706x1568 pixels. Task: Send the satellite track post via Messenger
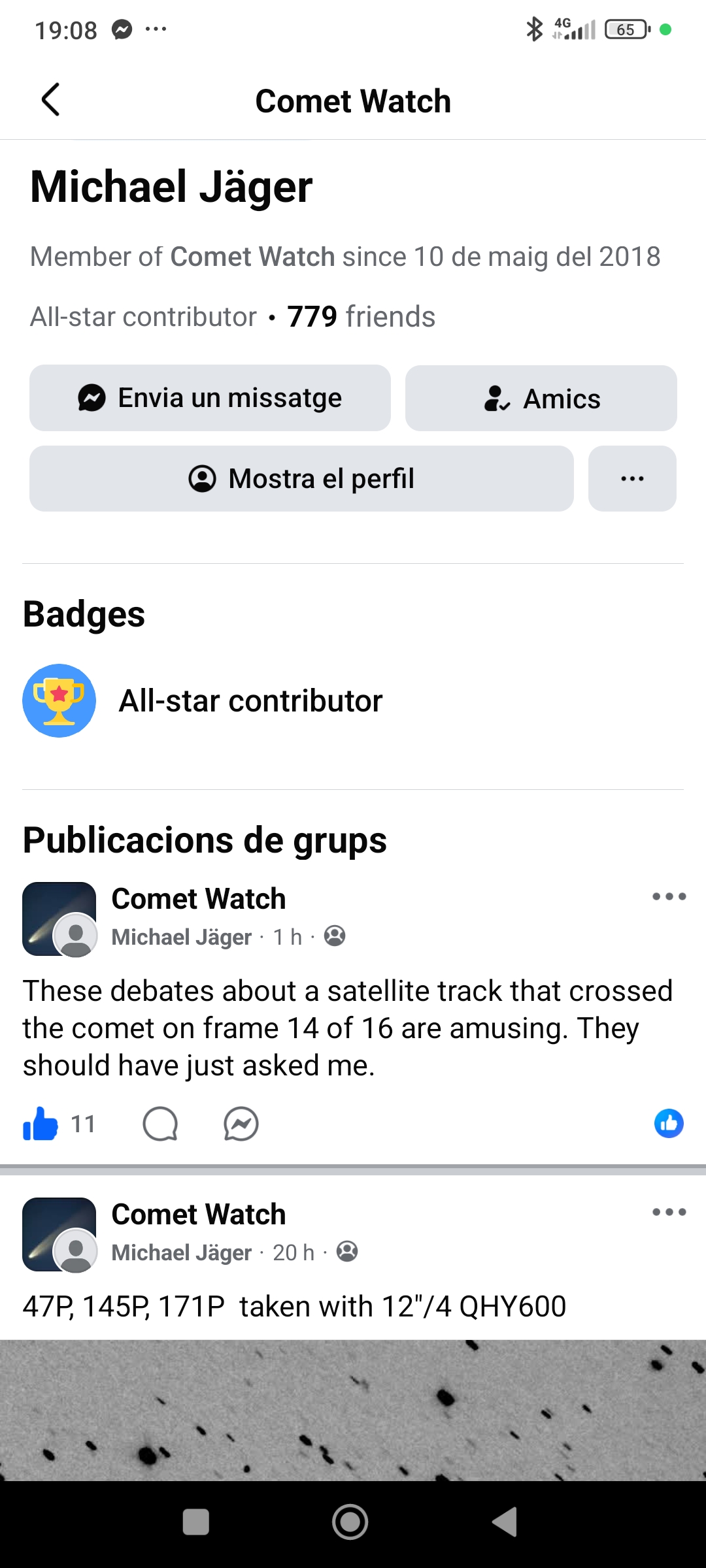coord(241,1124)
